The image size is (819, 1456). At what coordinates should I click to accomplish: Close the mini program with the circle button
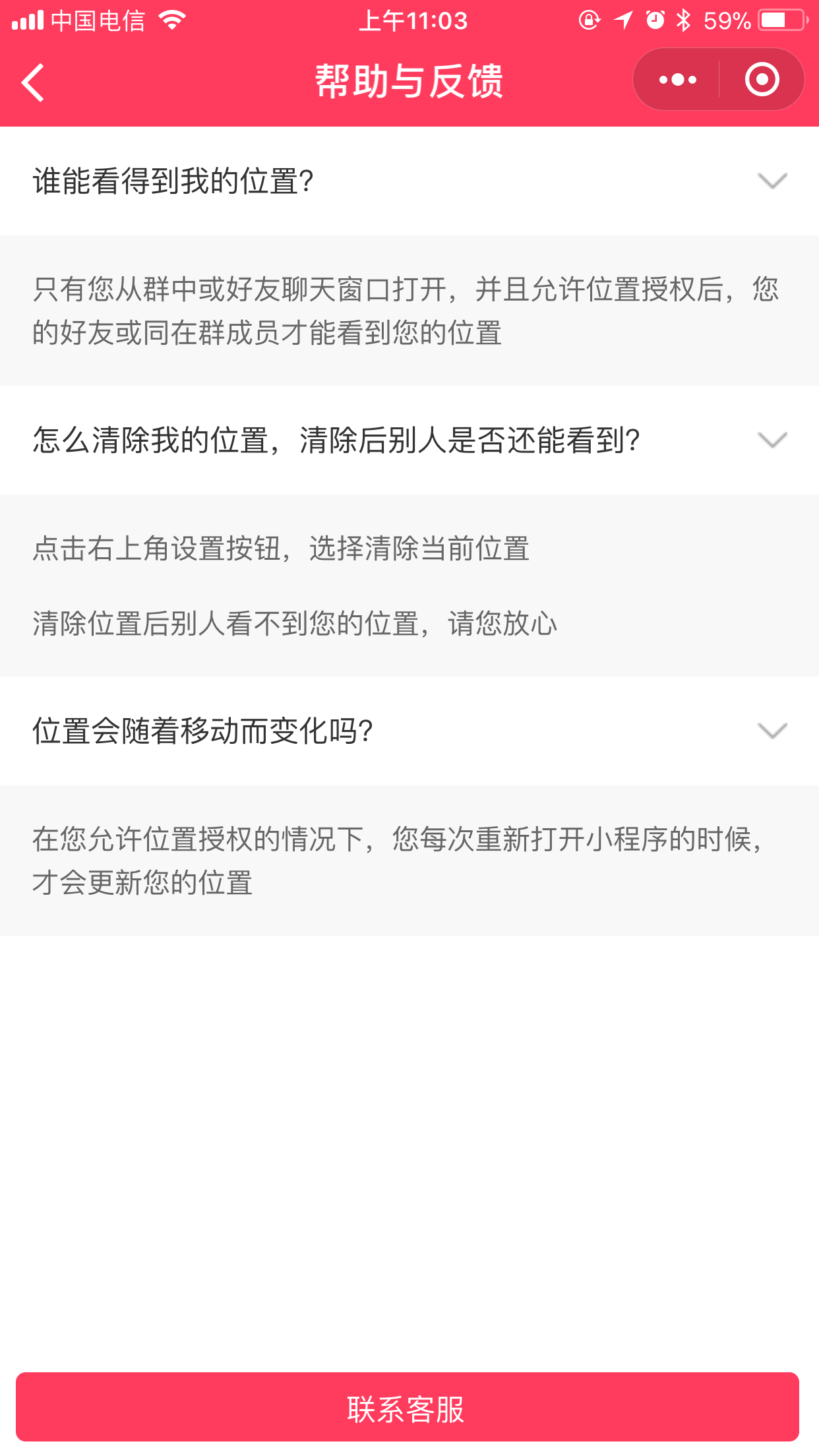pyautogui.click(x=762, y=80)
